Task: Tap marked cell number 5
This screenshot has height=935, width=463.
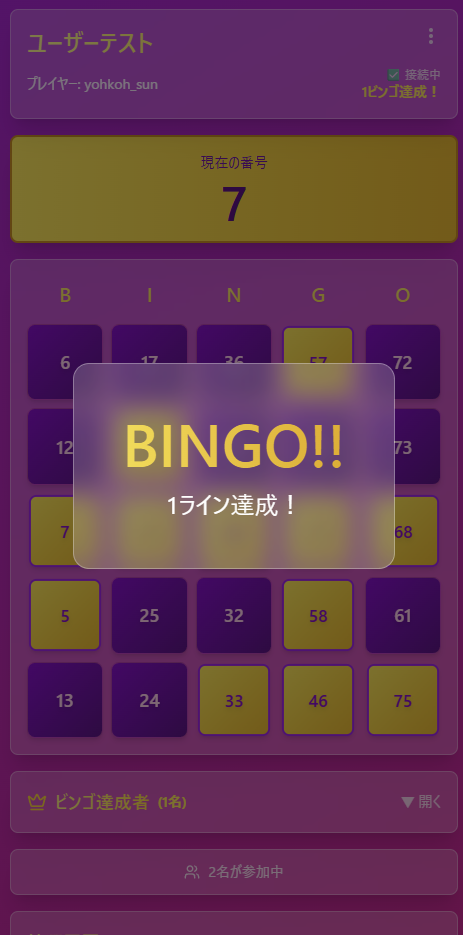Action: (65, 615)
